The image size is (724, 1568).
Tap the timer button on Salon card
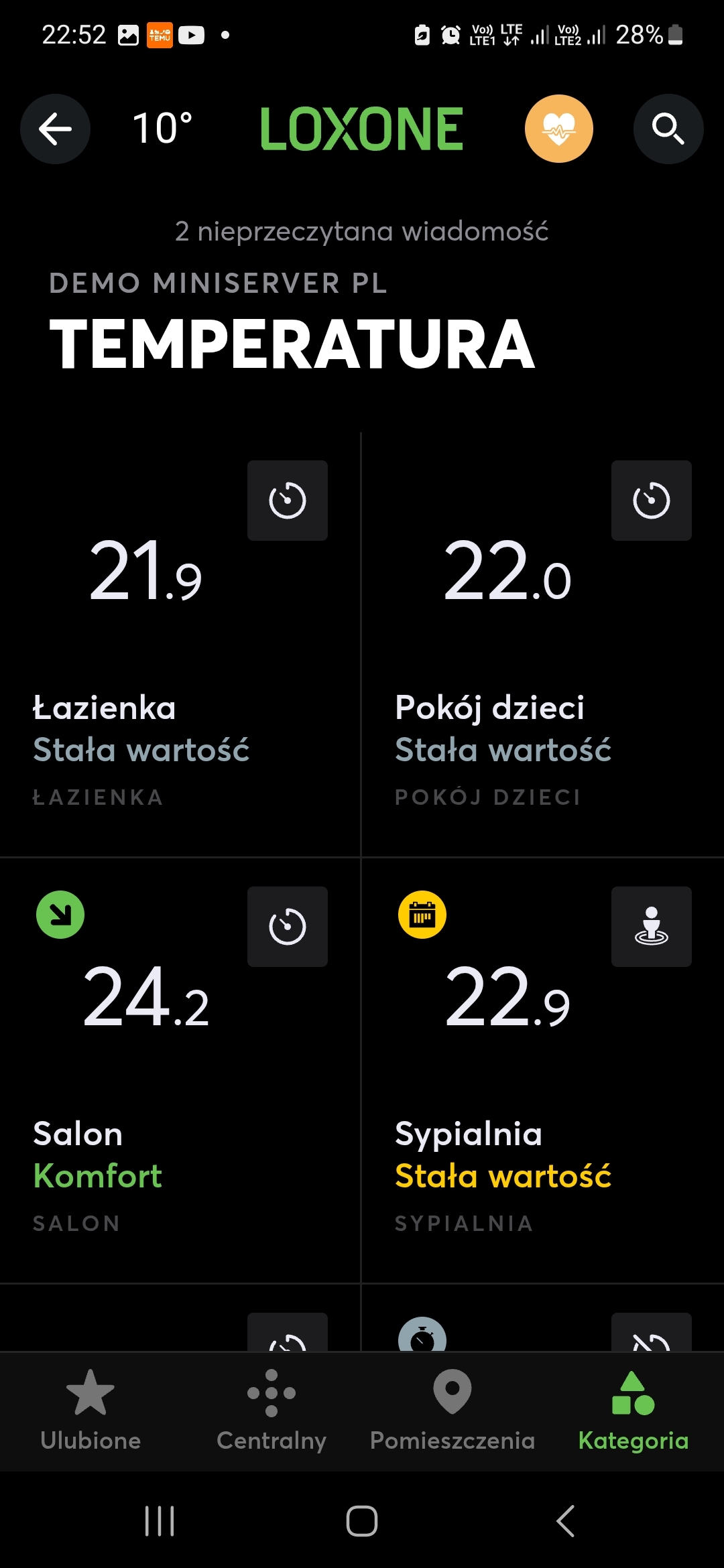tap(287, 927)
